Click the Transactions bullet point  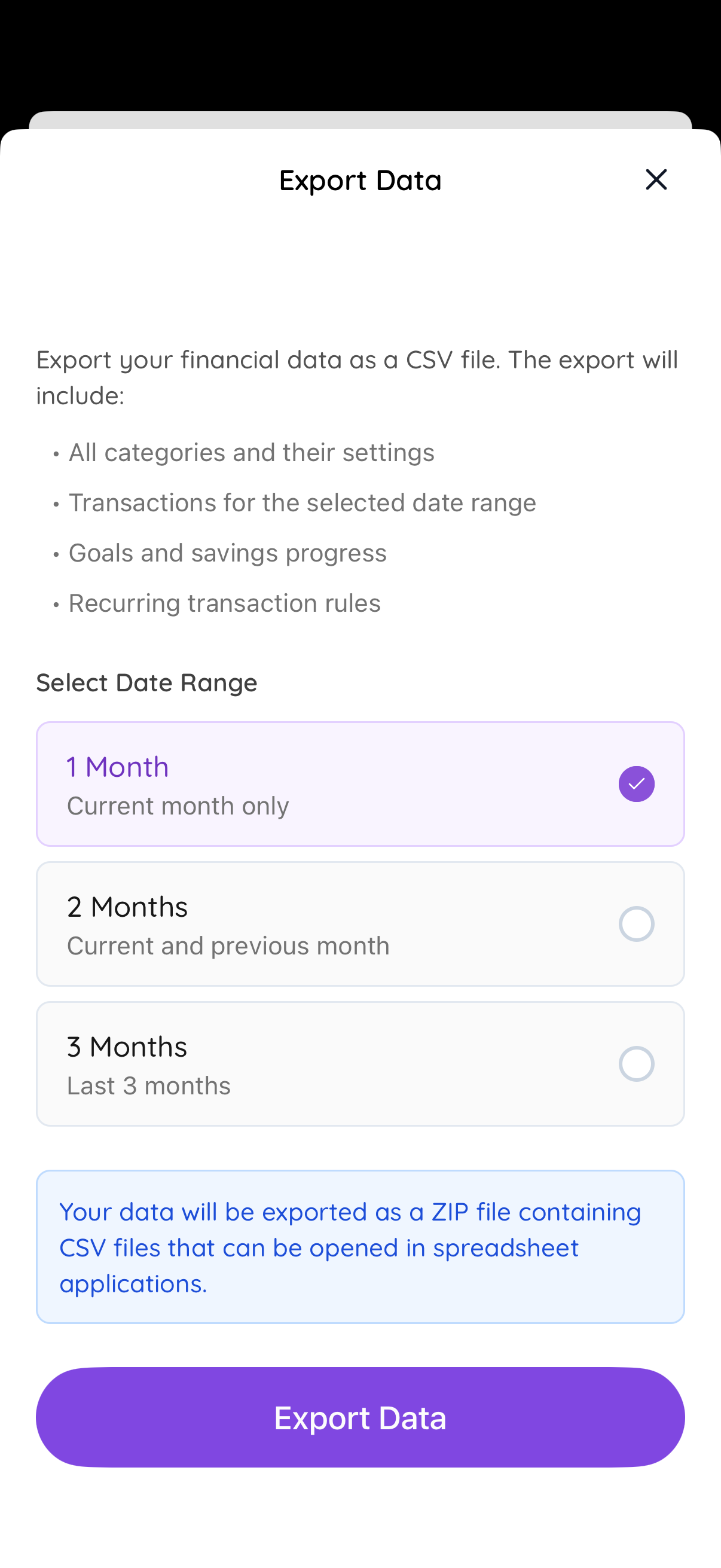pos(303,502)
